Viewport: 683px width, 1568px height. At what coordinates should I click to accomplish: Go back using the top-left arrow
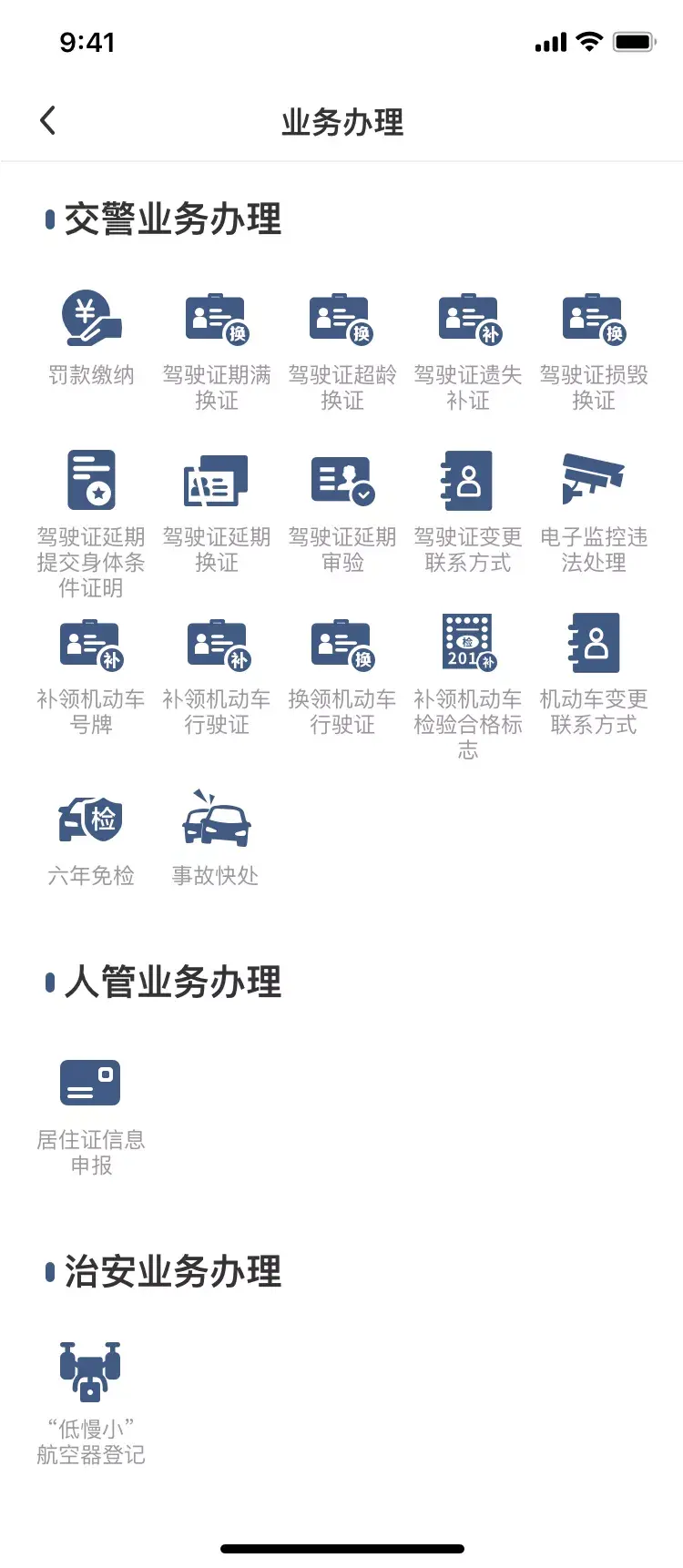coord(48,120)
